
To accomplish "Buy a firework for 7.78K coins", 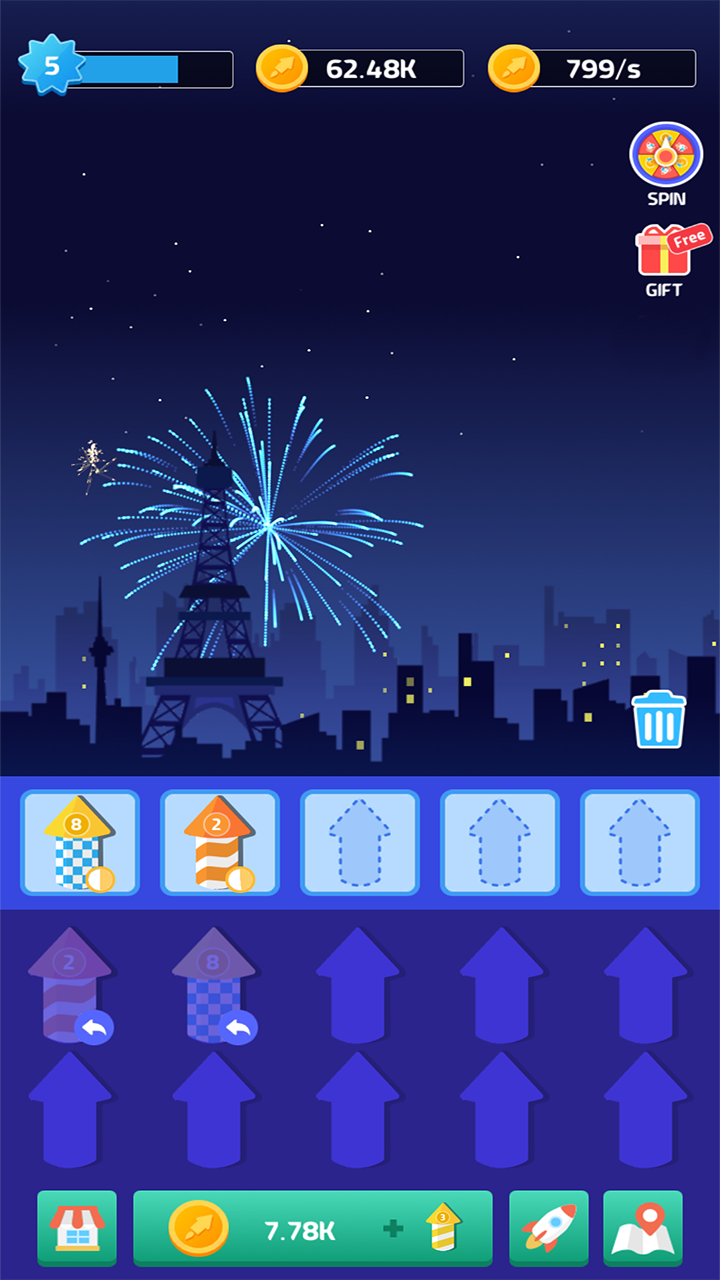I will pos(312,1229).
